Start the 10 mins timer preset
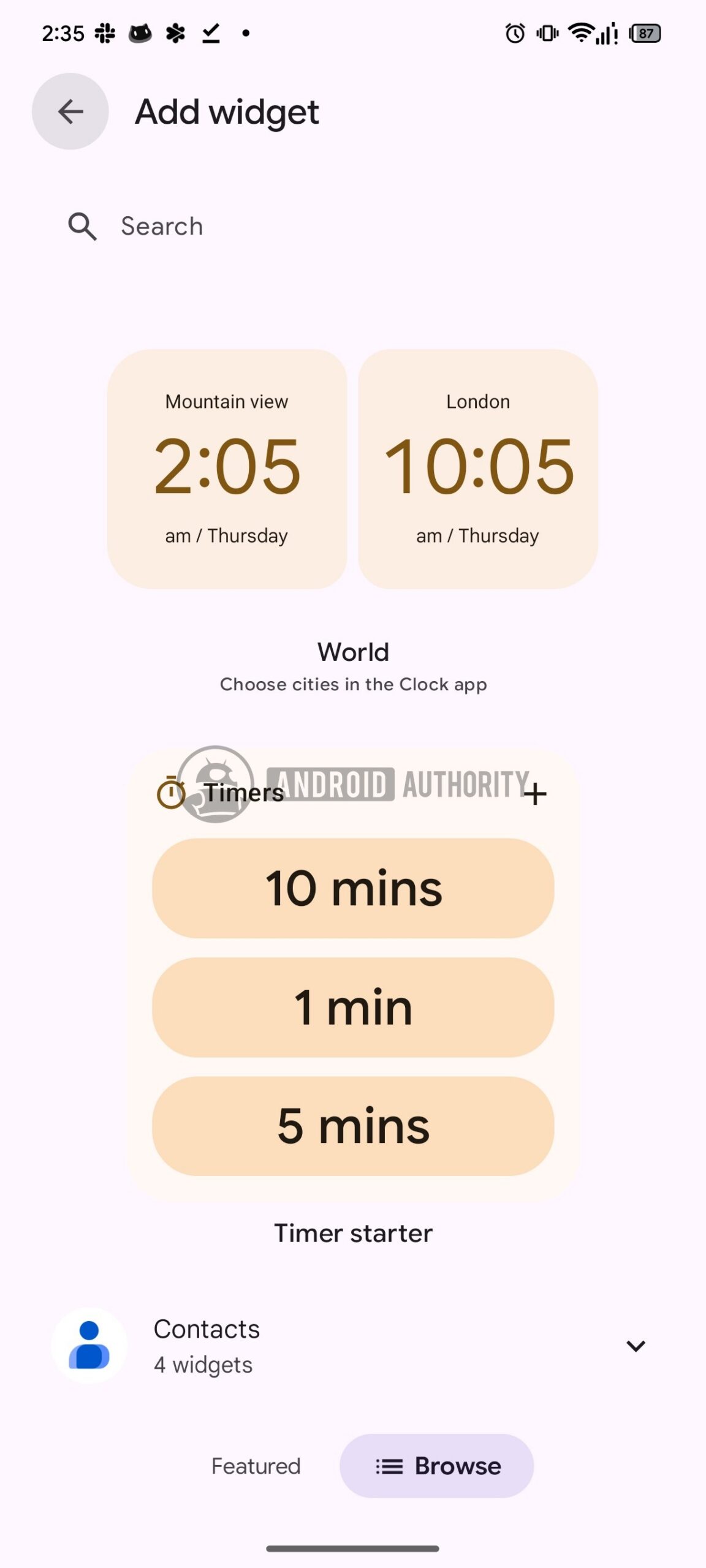The width and height of the screenshot is (706, 1568). [353, 888]
